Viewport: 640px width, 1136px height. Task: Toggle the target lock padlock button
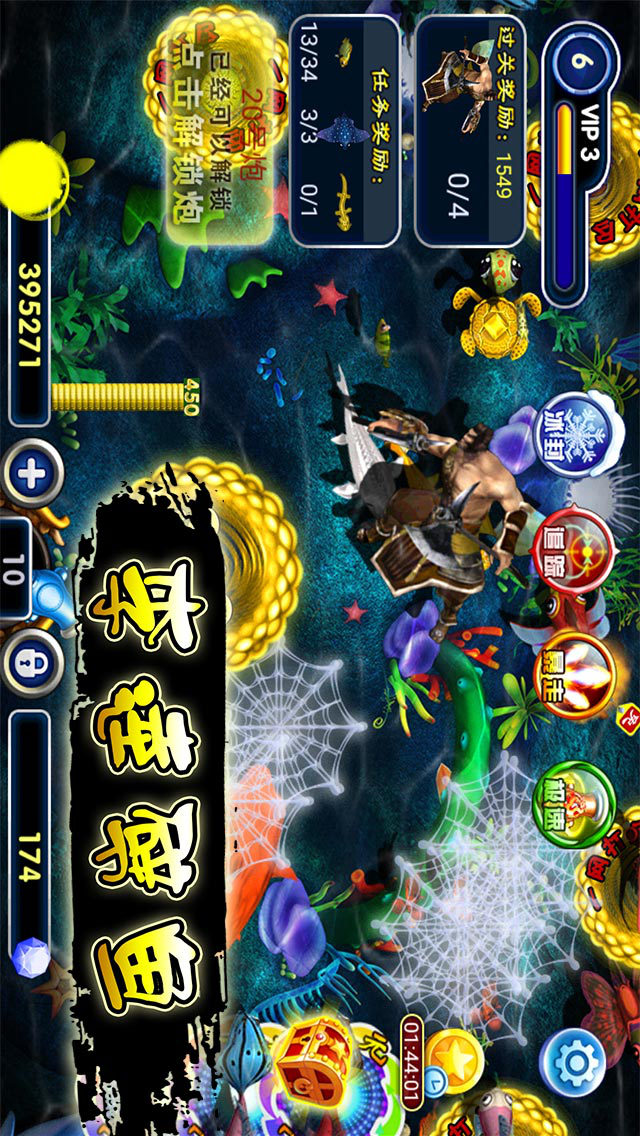(34, 662)
